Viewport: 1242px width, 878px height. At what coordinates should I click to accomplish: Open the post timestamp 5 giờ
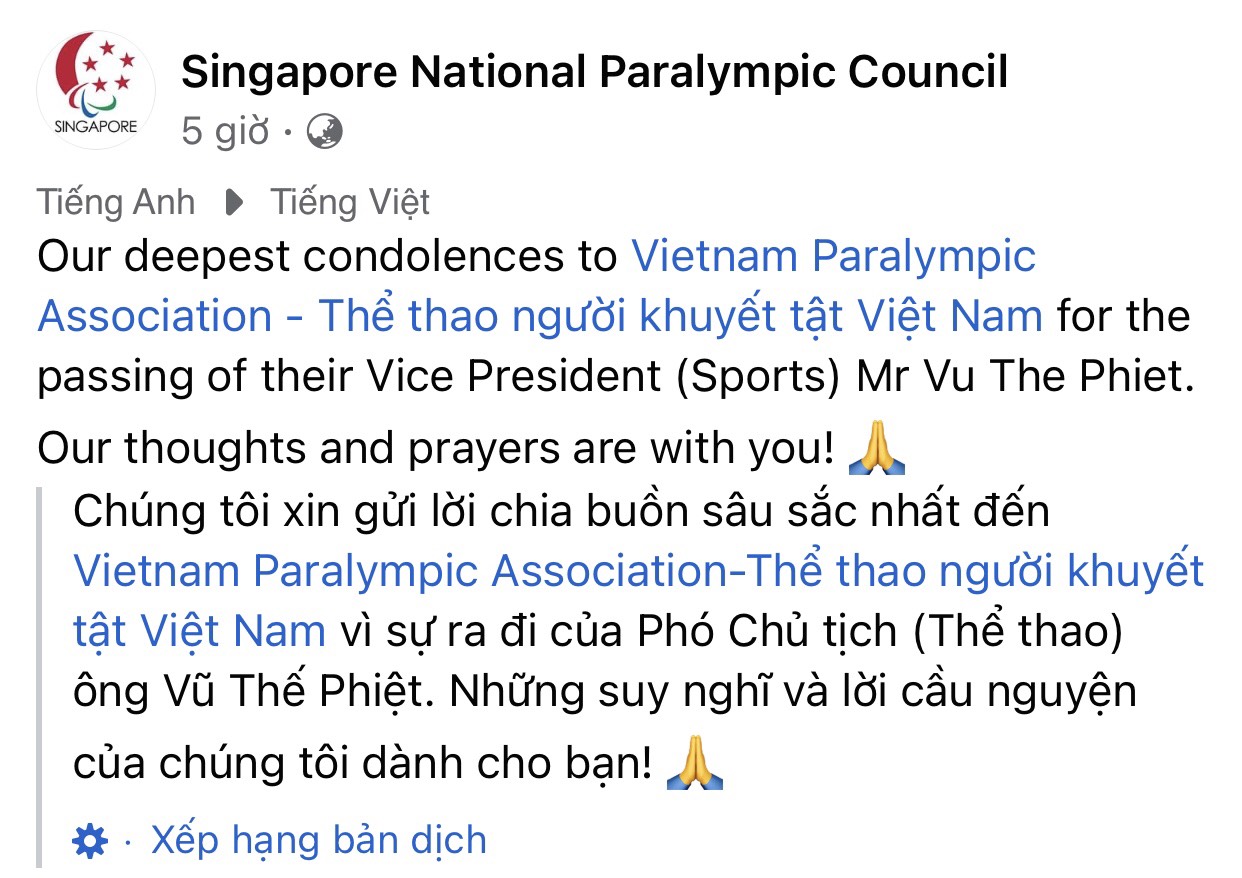click(x=224, y=131)
